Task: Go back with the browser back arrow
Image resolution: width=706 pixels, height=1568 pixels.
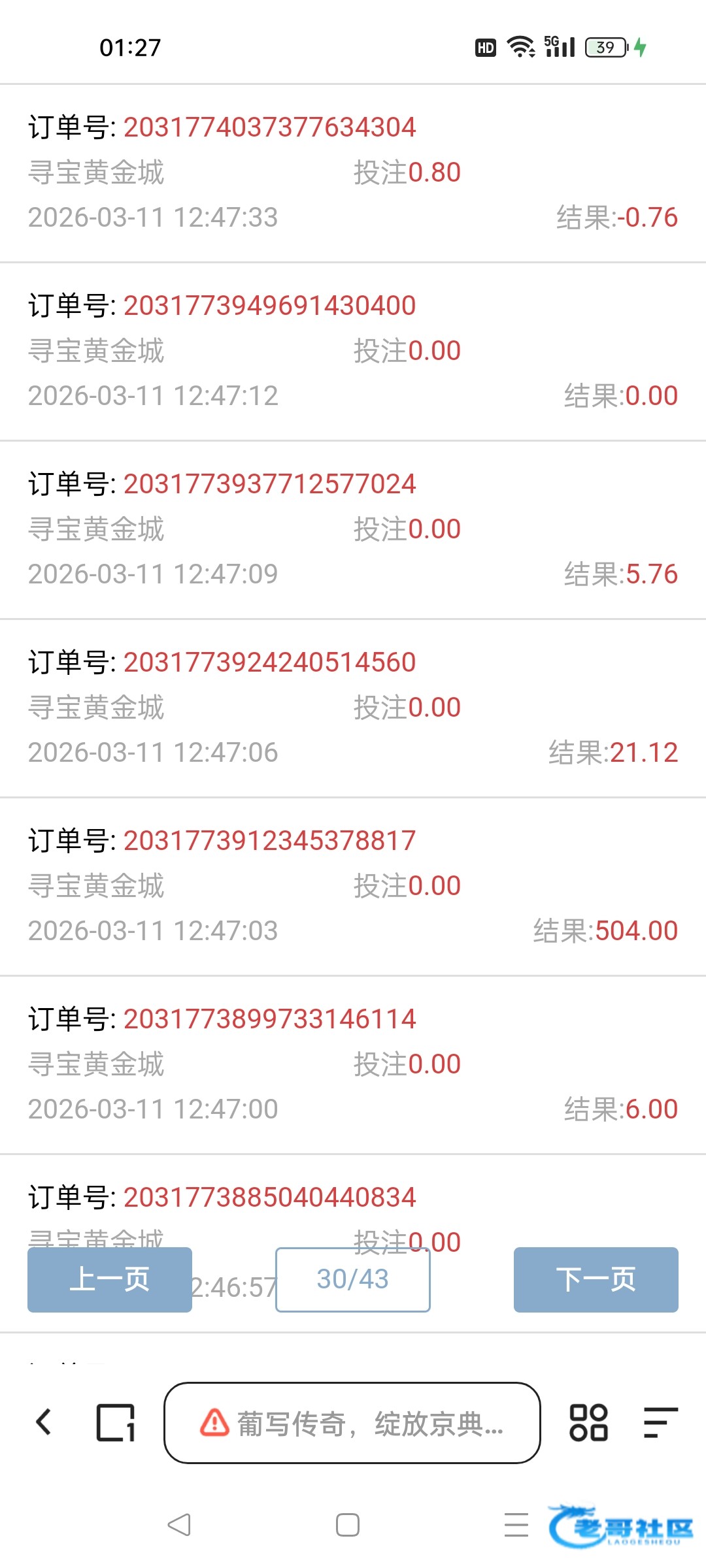Action: pos(44,1422)
